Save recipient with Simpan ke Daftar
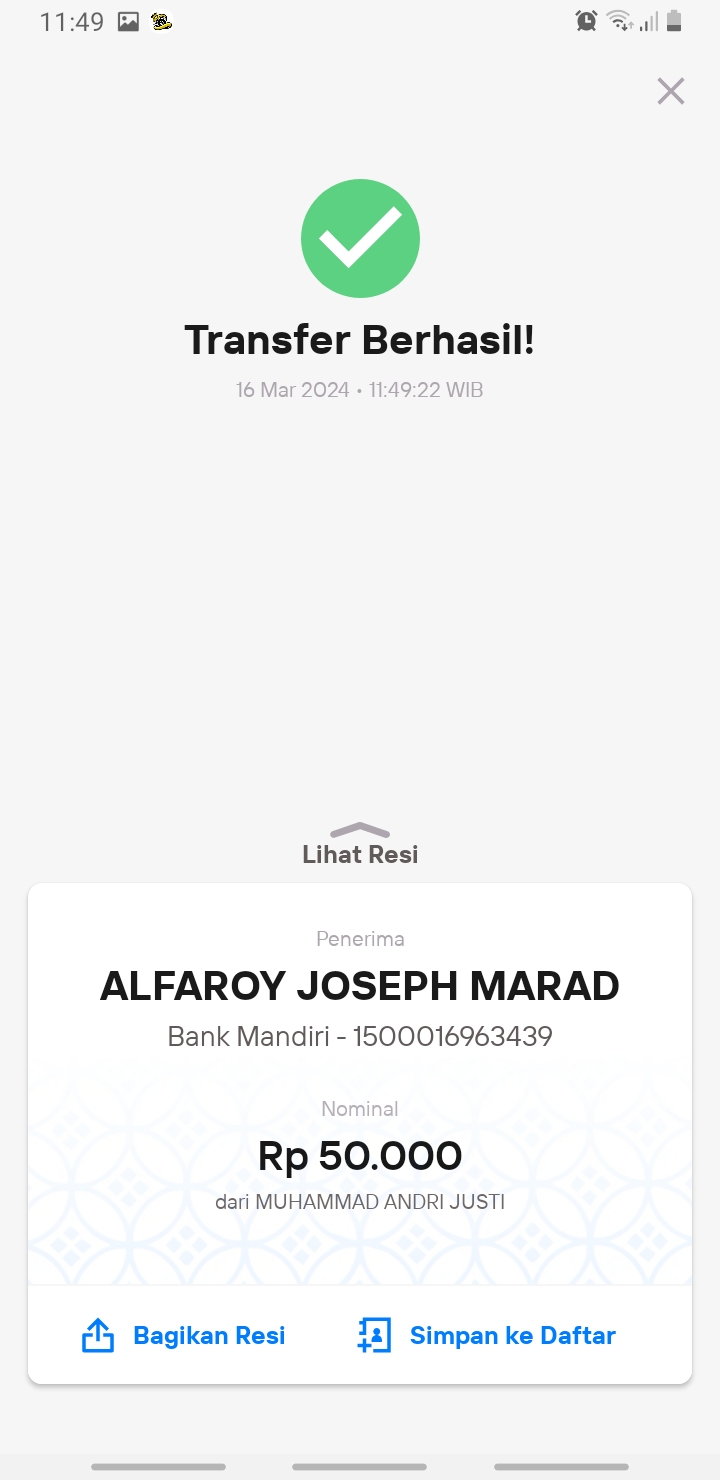Viewport: 720px width, 1480px height. pos(486,1335)
